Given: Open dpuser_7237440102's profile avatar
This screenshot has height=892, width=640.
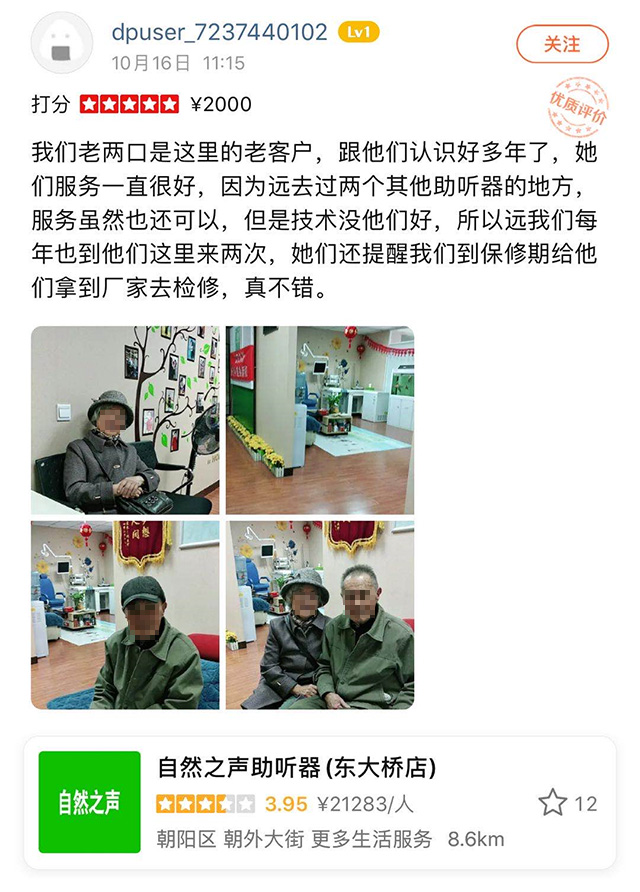Looking at the screenshot, I should coord(63,44).
